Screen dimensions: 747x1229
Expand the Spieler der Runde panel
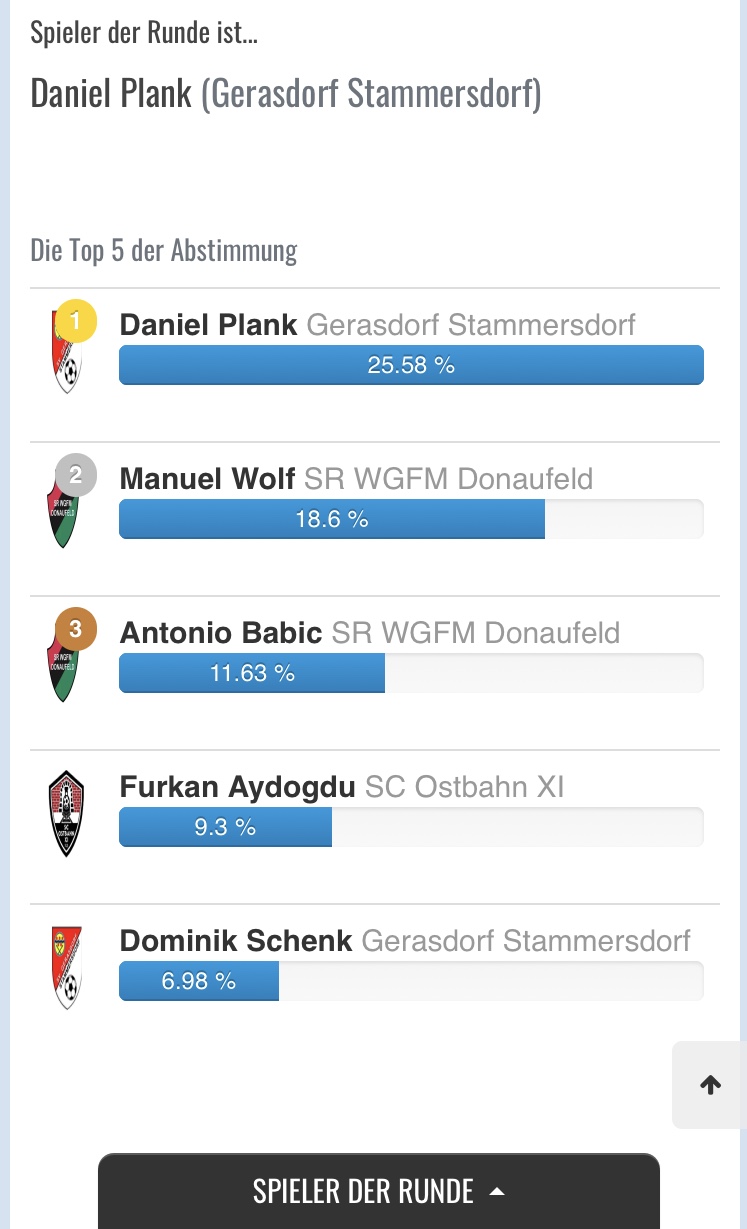pyautogui.click(x=379, y=1191)
